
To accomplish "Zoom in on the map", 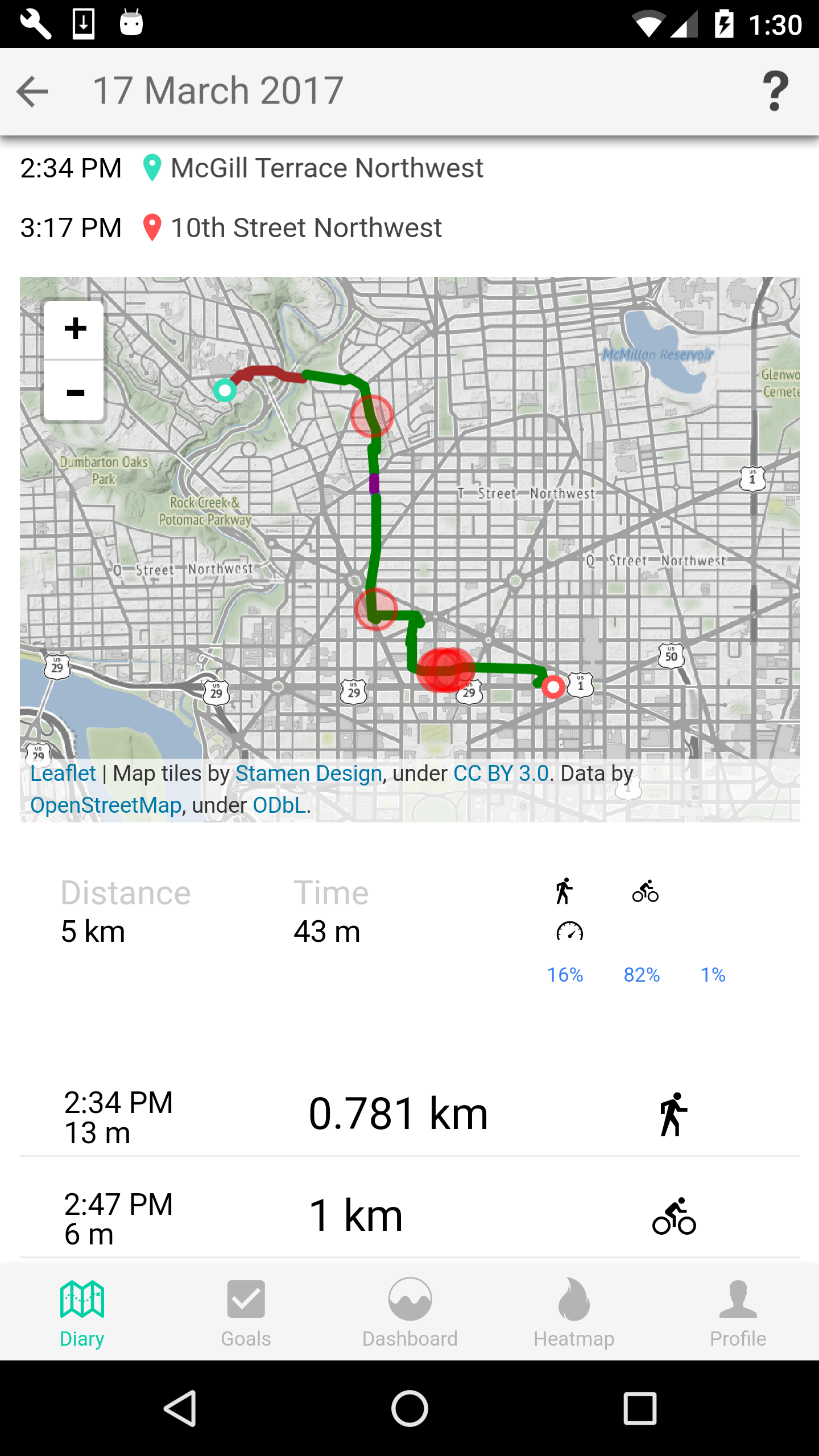I will [x=74, y=329].
